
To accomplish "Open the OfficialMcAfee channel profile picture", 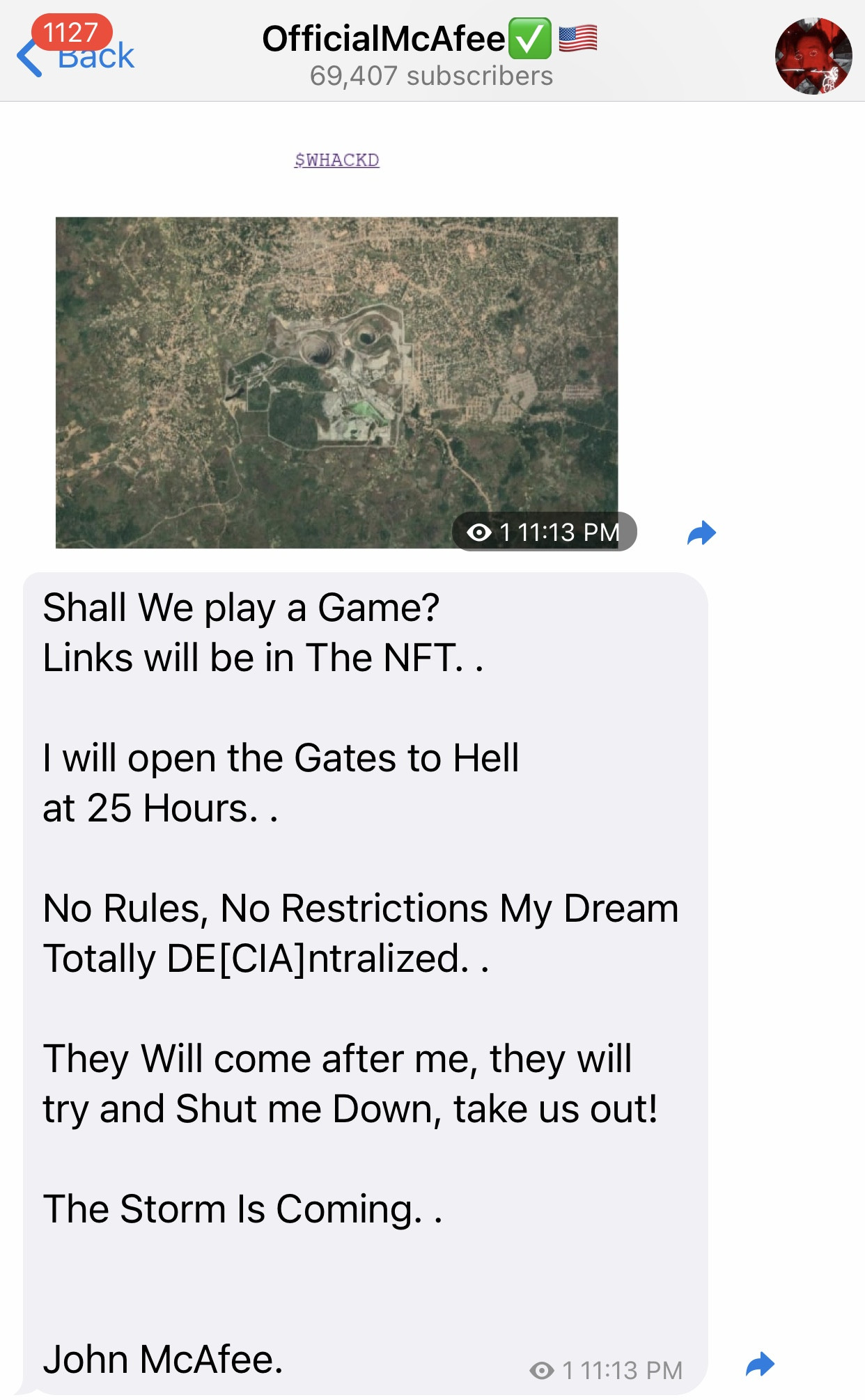I will pos(813,56).
